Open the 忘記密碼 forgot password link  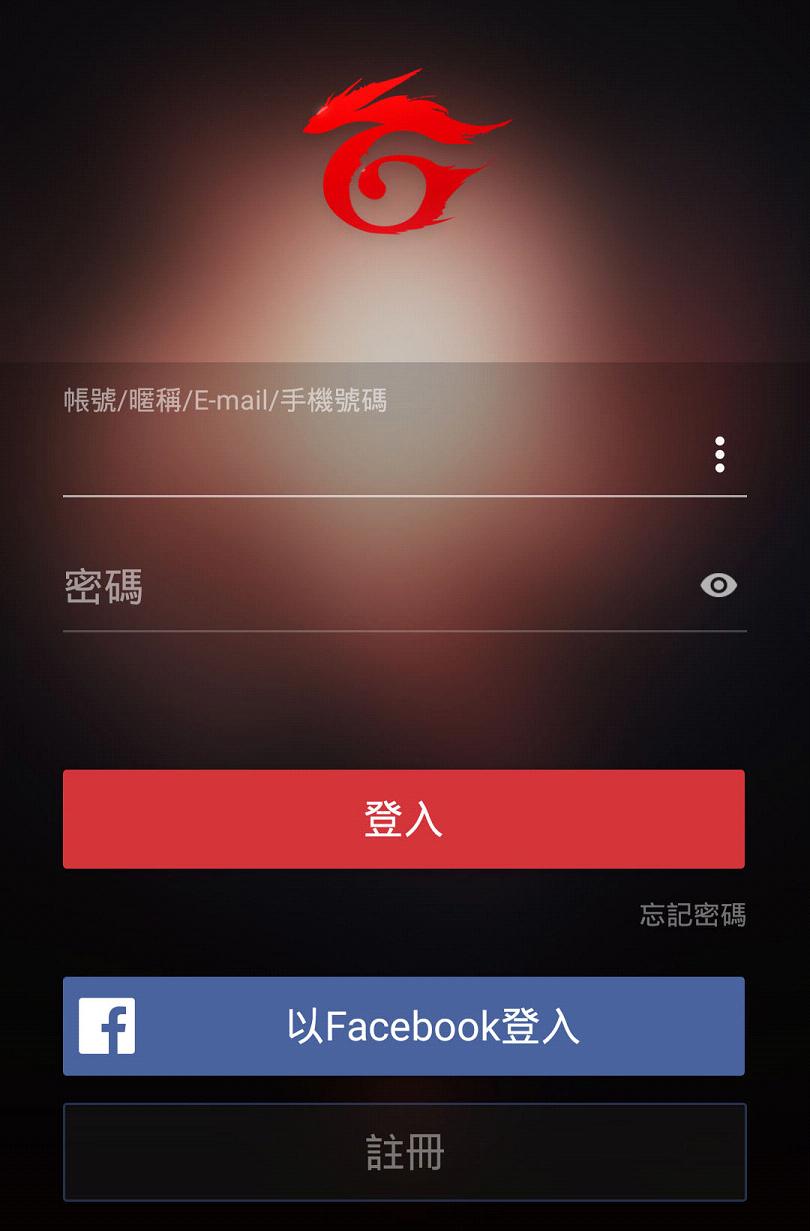692,915
